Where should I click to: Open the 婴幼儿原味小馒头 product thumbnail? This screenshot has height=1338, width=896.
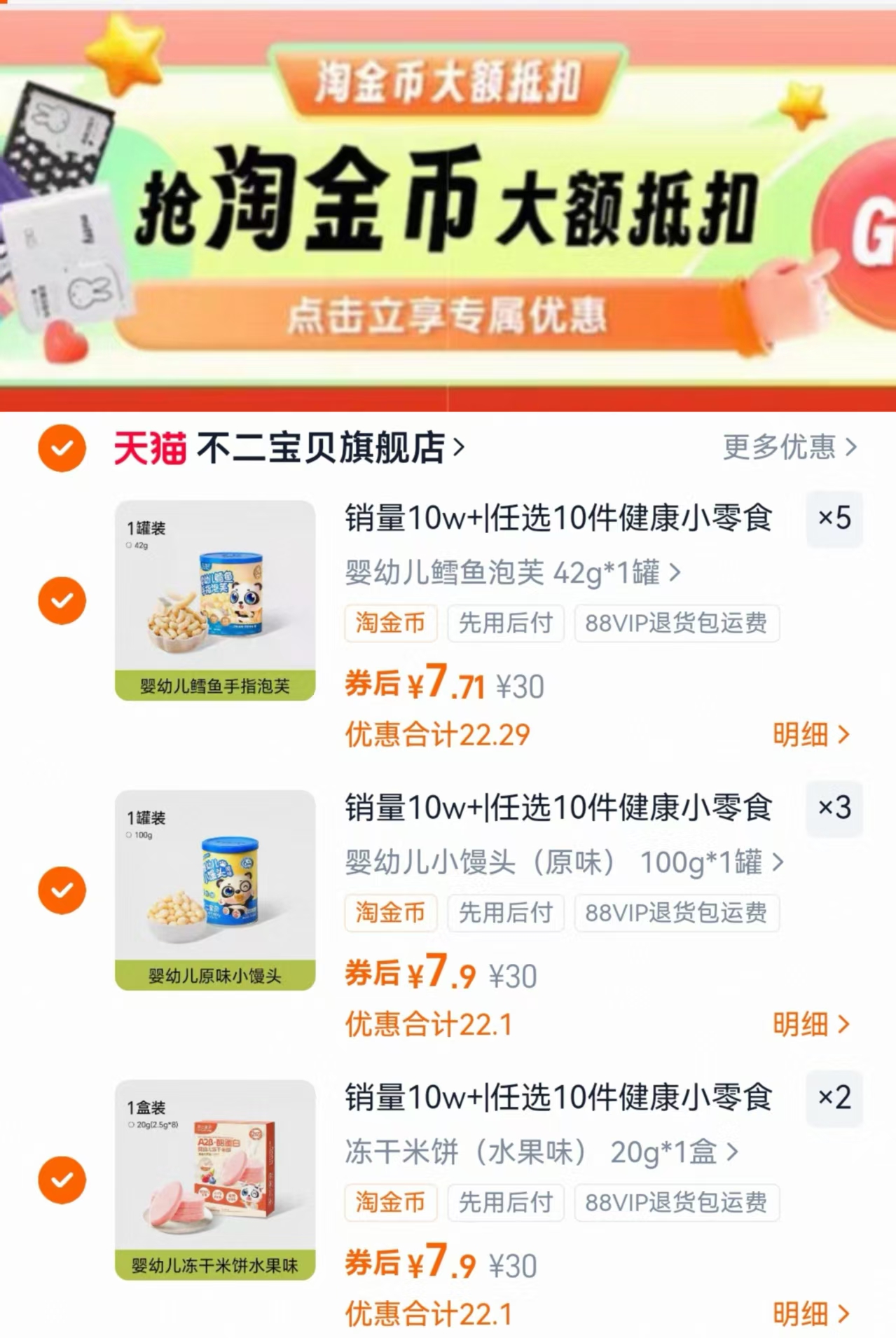coord(215,890)
